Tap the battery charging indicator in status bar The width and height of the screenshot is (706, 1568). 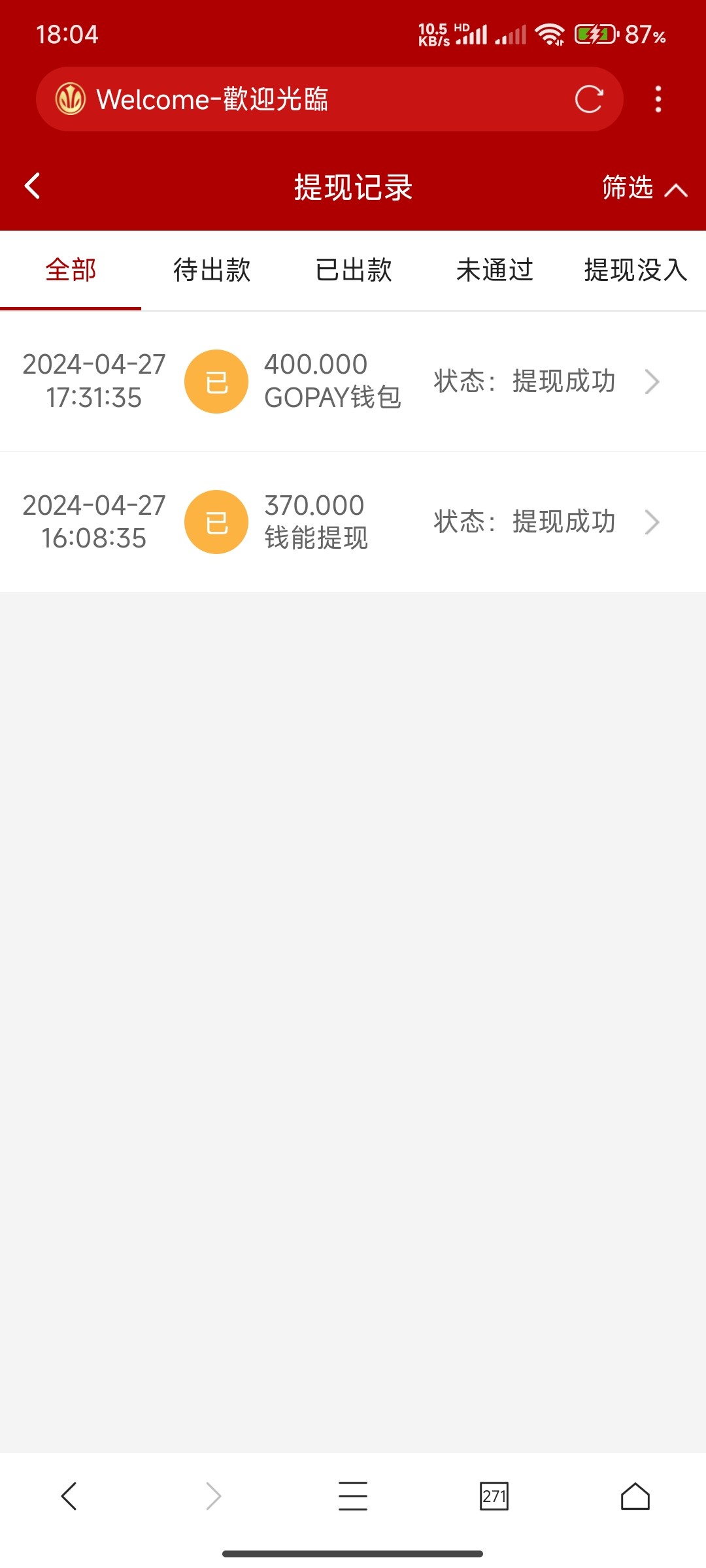point(594,34)
